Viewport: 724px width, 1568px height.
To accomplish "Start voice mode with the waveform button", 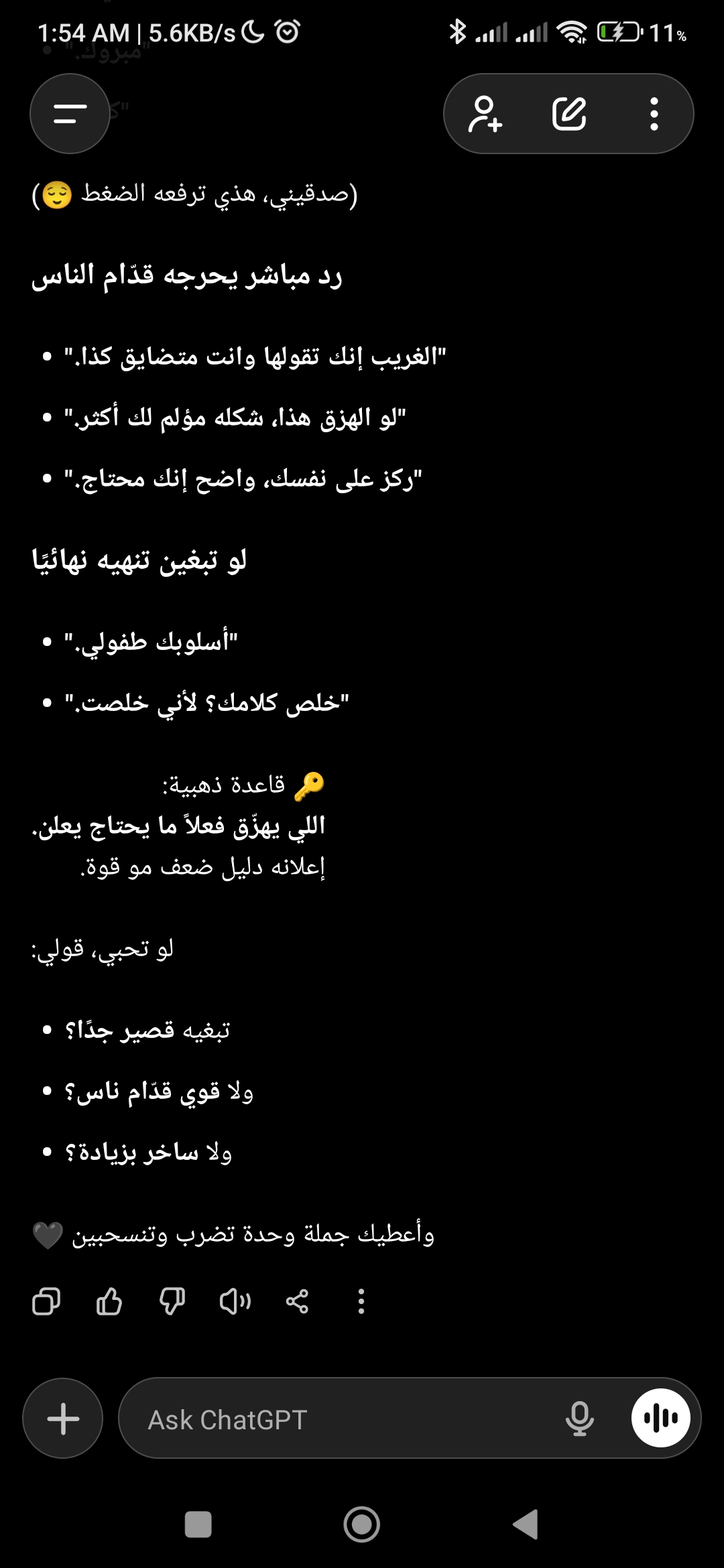I will [x=661, y=1419].
